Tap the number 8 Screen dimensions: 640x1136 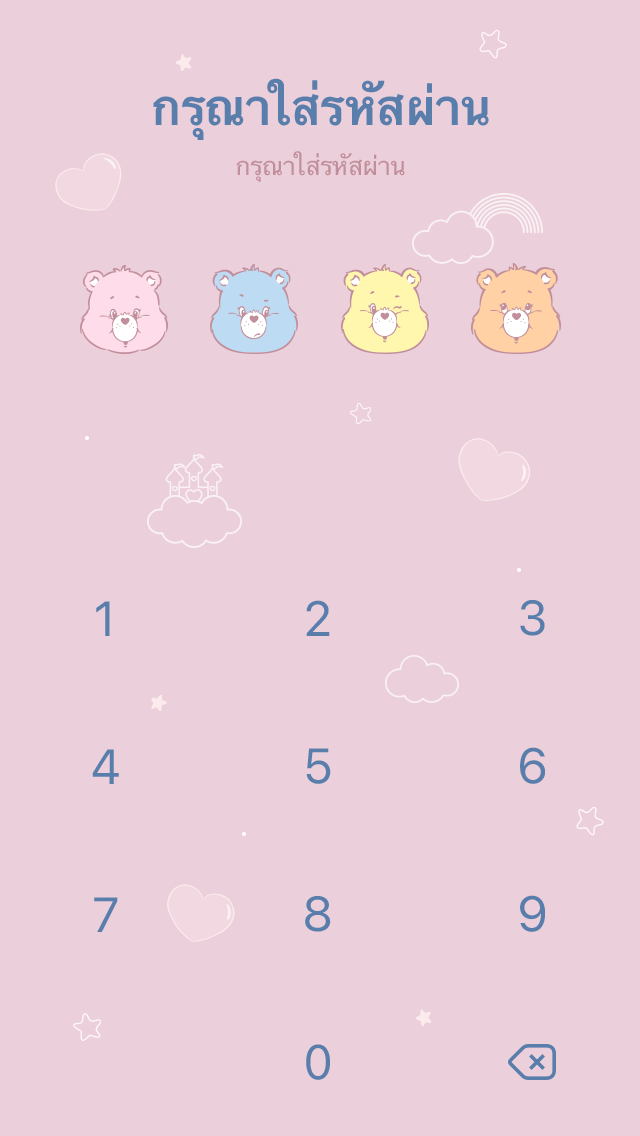[x=318, y=915]
